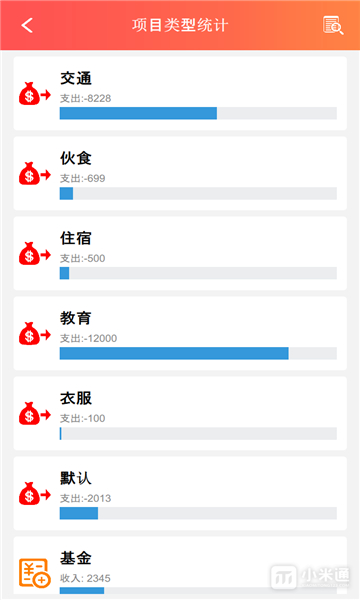Open the 伙食 expense category
This screenshot has width=360, height=600.
click(180, 173)
